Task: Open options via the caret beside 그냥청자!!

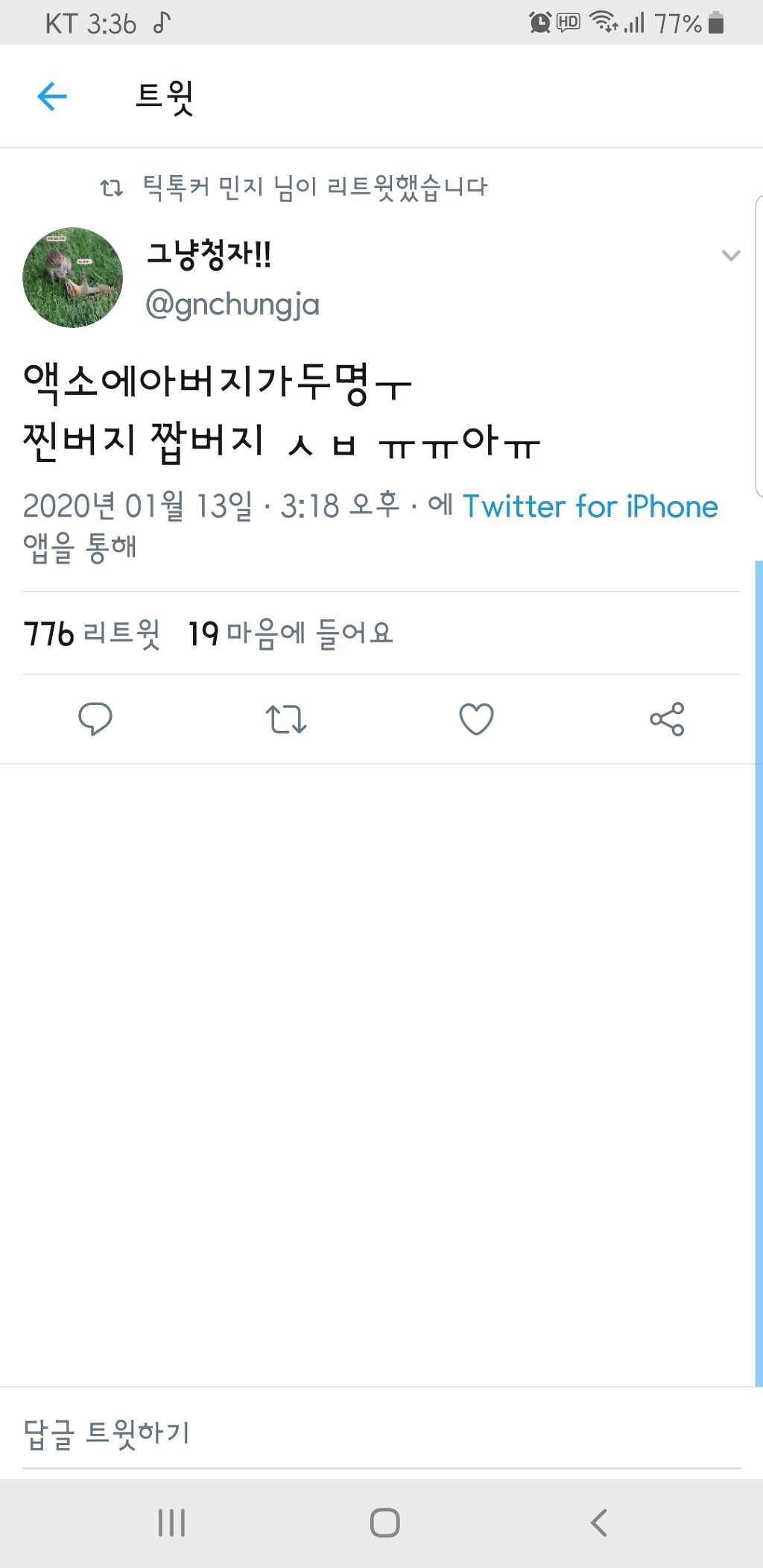Action: 729,255
